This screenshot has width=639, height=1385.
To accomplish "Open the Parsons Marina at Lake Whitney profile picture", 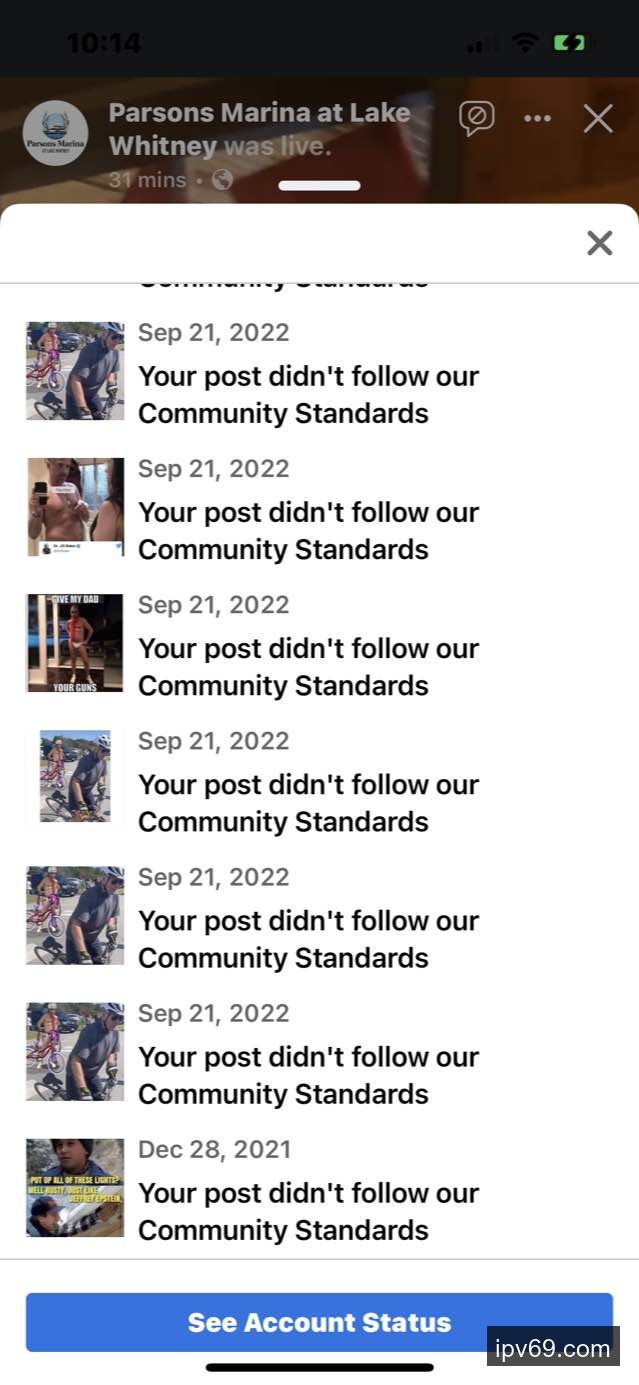I will pos(56,133).
